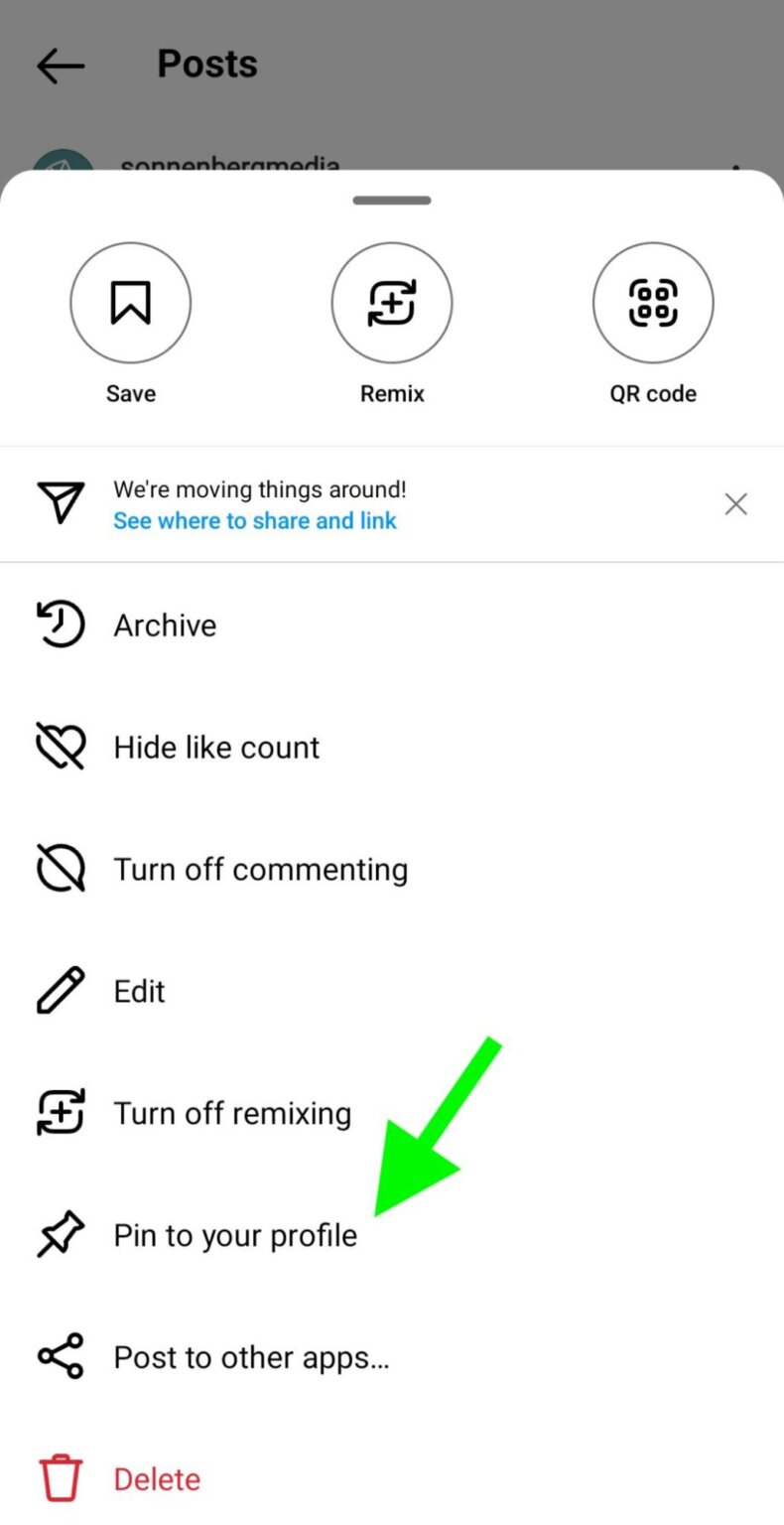
Task: Edit this post
Action: [x=139, y=992]
